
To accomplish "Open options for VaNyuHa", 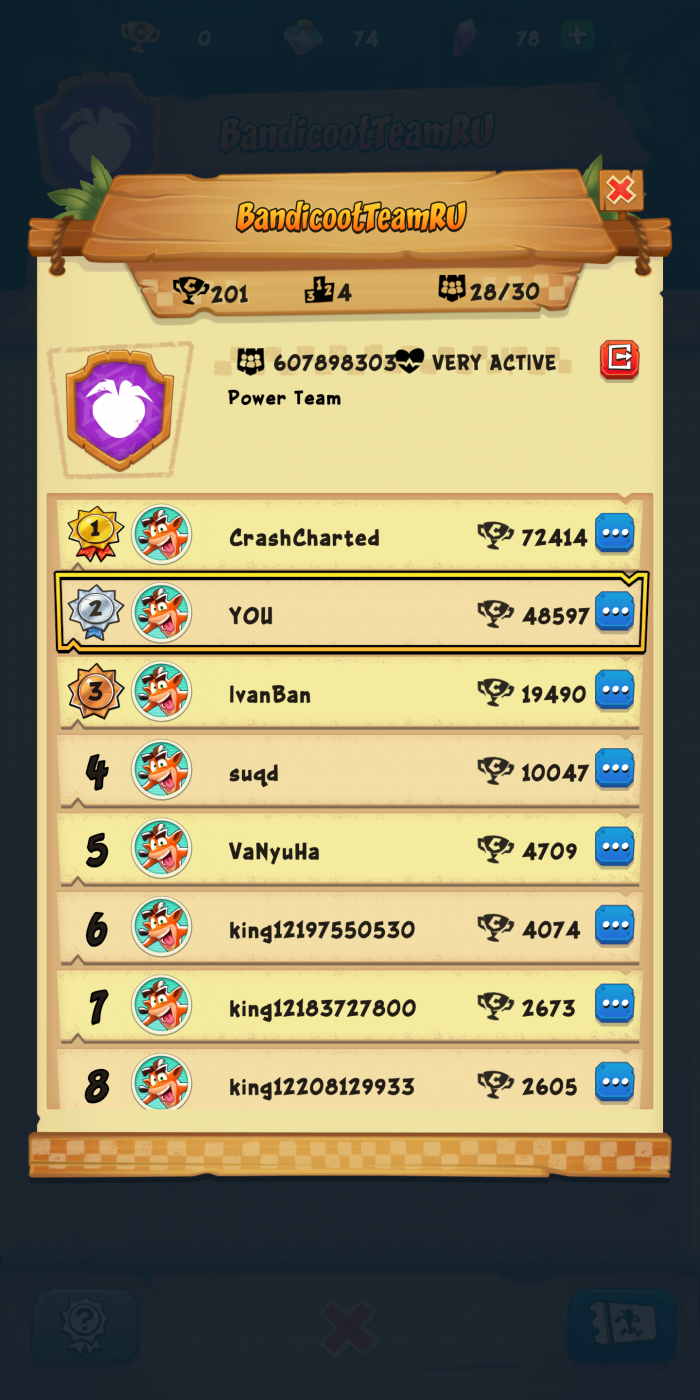I will pyautogui.click(x=614, y=848).
